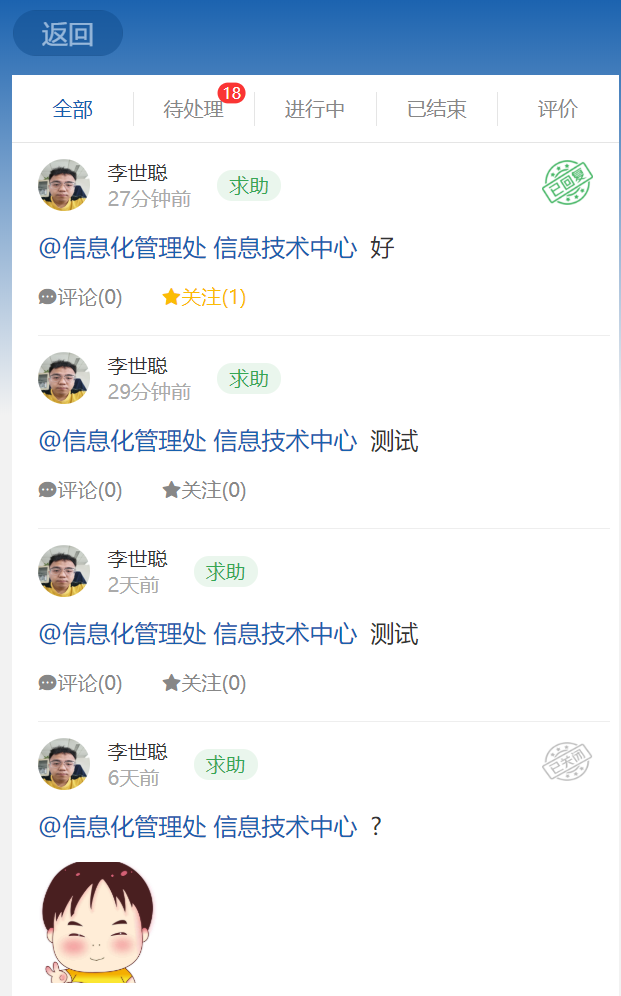
Task: Open 评论 on the 27分钟前 post
Action: [x=81, y=297]
